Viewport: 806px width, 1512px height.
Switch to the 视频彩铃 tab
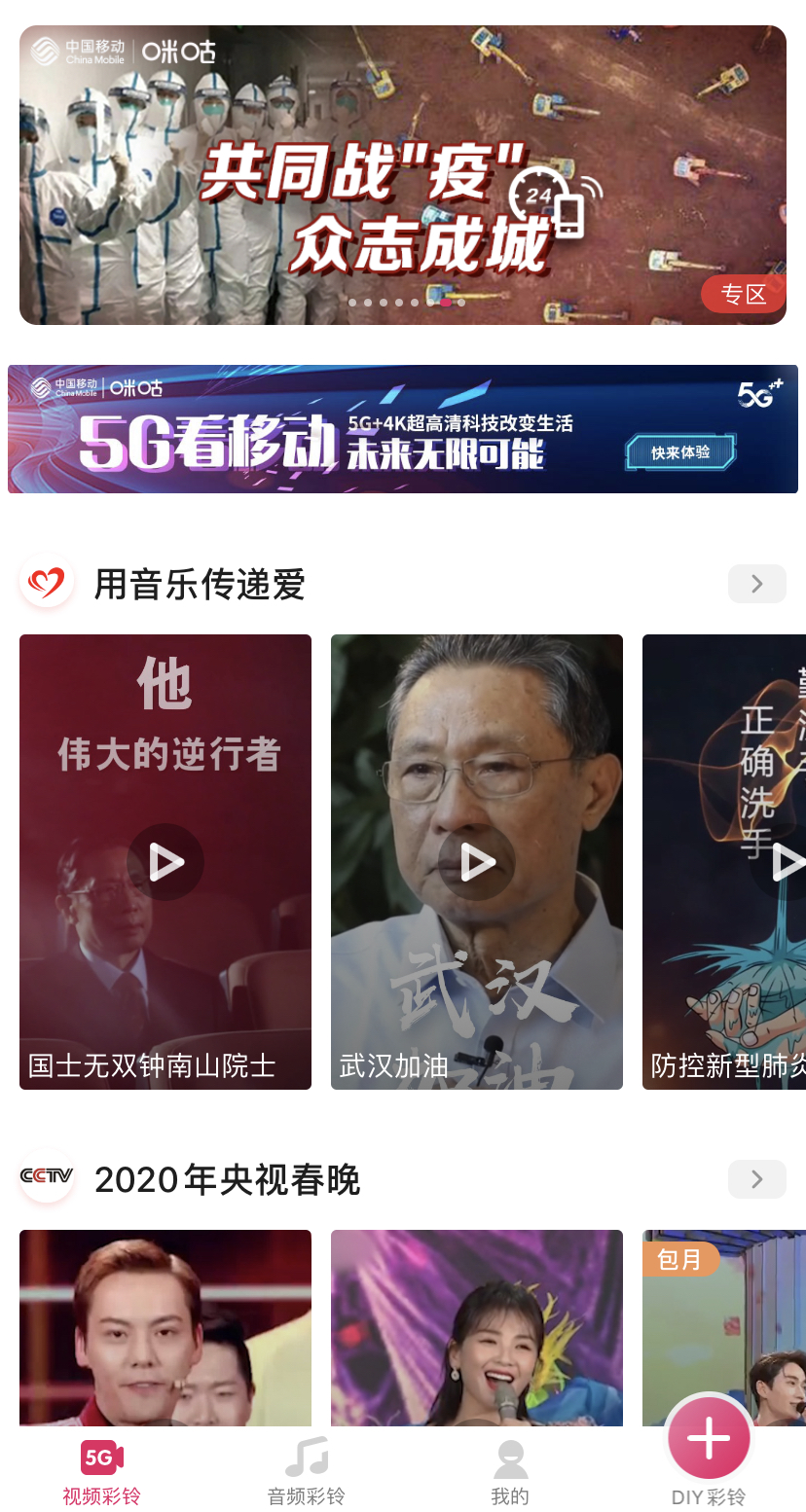101,1470
